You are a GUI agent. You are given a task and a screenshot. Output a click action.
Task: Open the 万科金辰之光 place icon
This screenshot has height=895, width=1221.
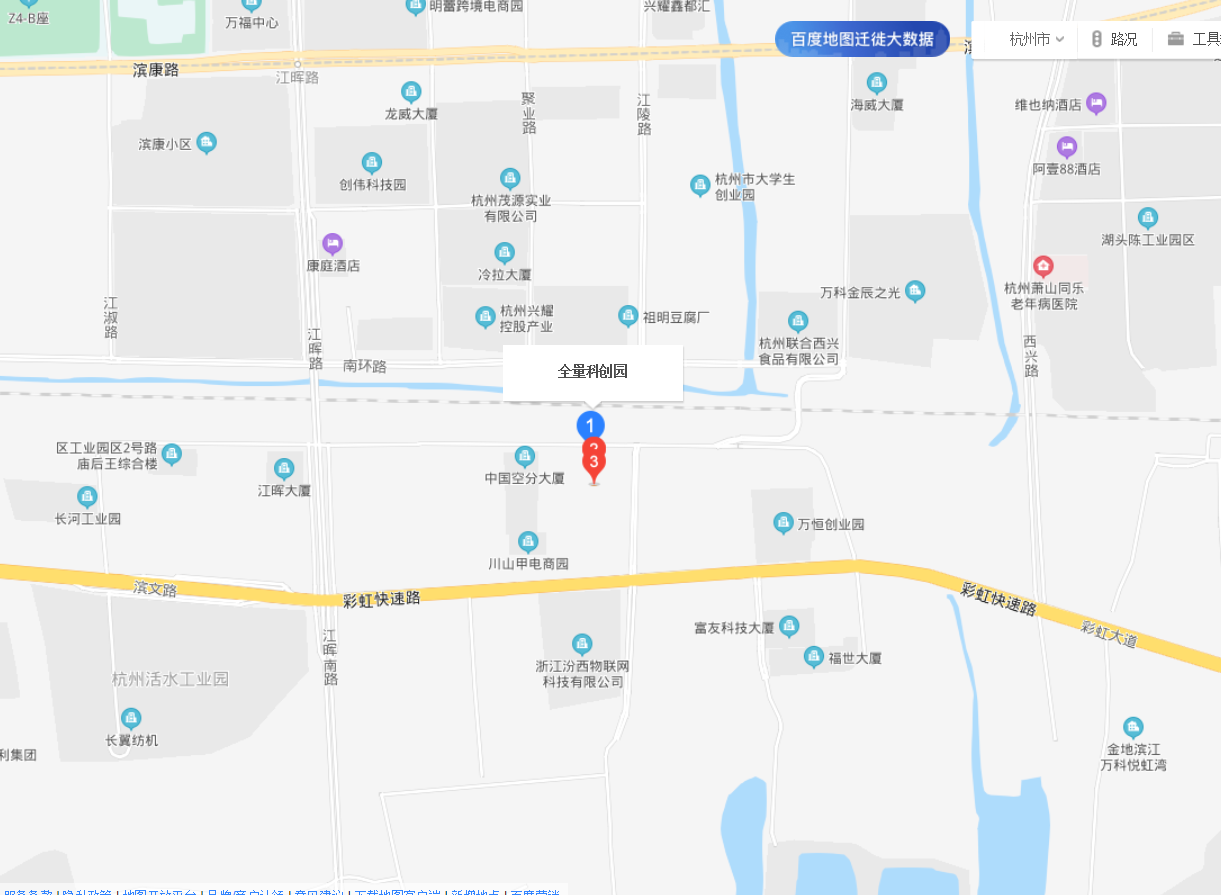tap(915, 291)
